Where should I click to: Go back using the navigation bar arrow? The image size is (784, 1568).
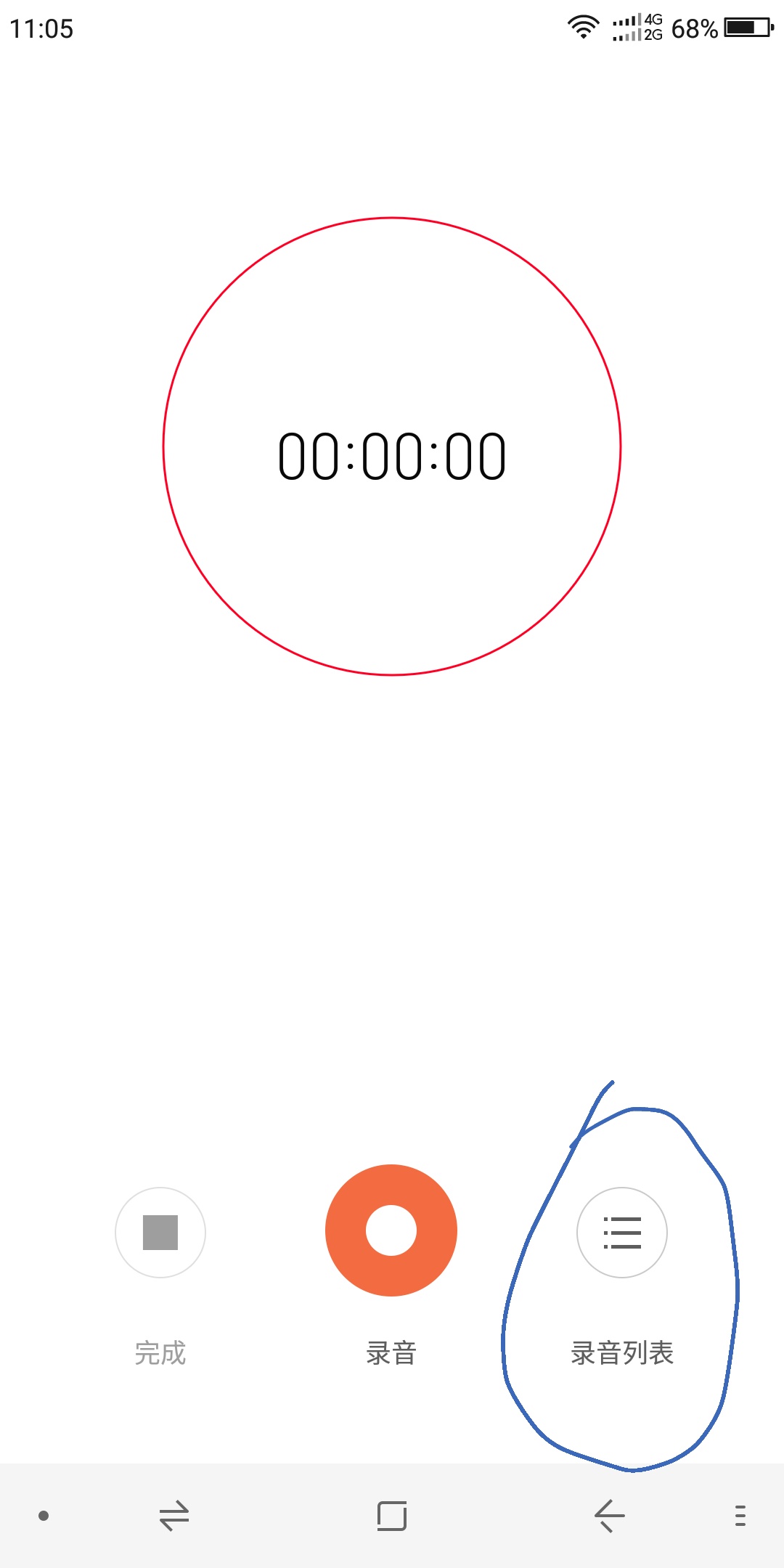(x=610, y=1516)
